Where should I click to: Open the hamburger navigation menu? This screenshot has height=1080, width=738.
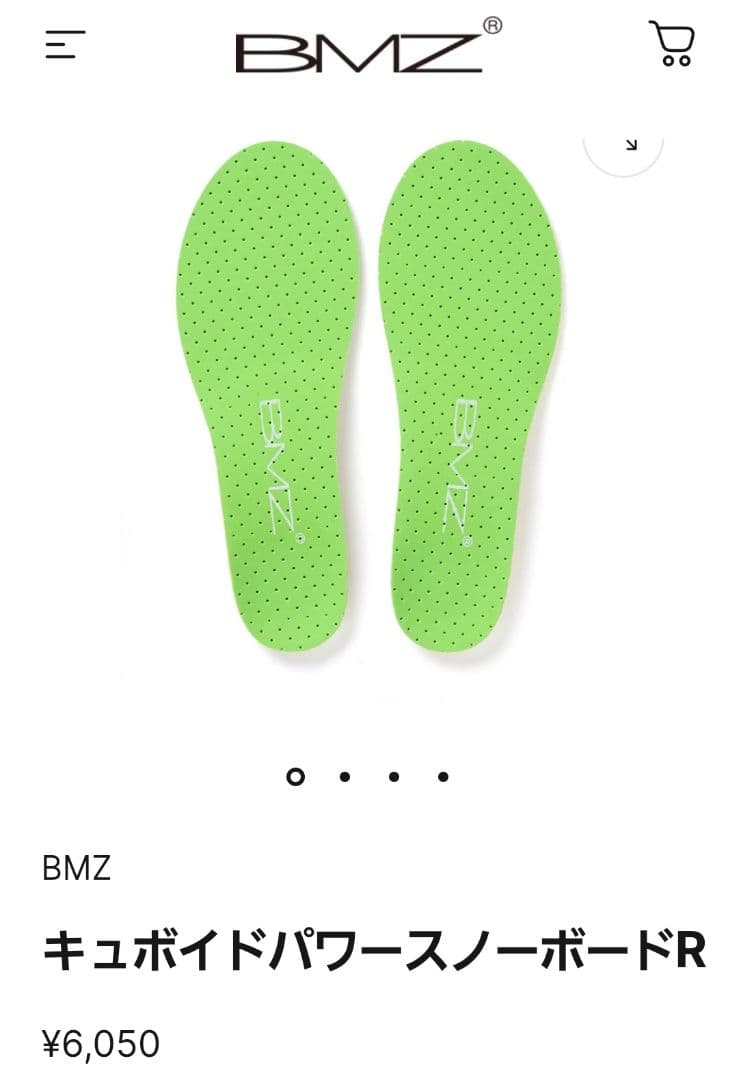click(x=65, y=45)
